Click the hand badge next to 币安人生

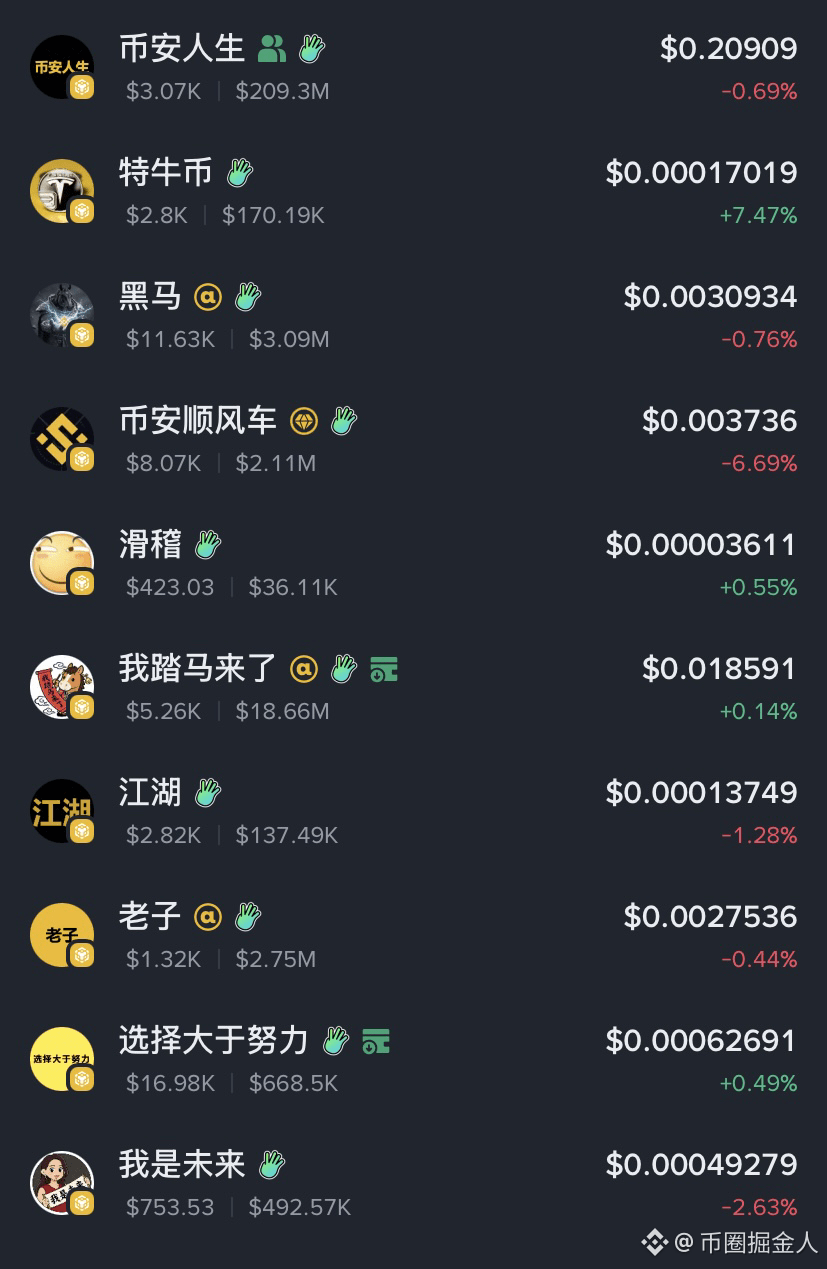[310, 48]
